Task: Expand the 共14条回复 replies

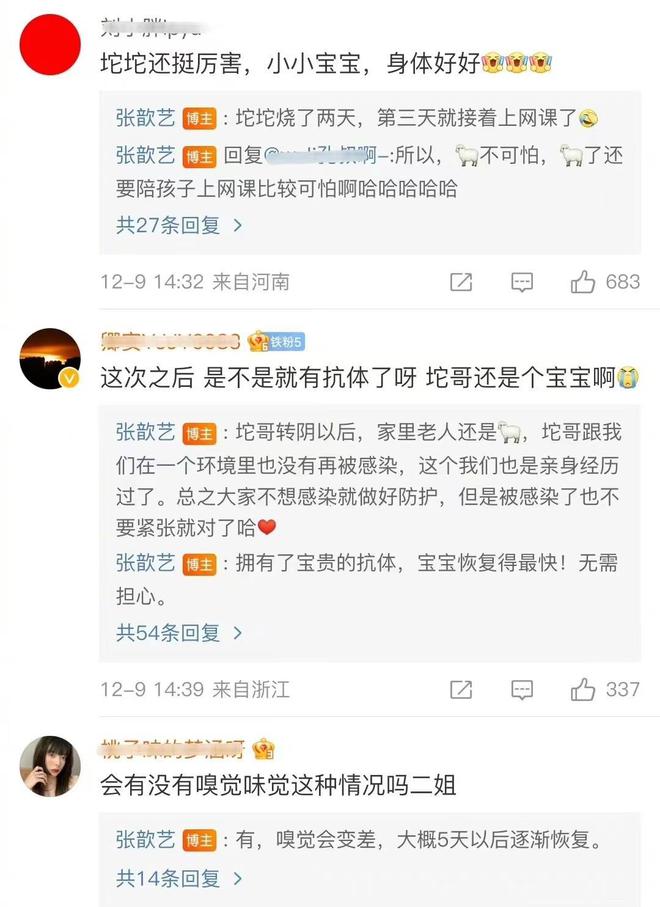Action: (179, 879)
